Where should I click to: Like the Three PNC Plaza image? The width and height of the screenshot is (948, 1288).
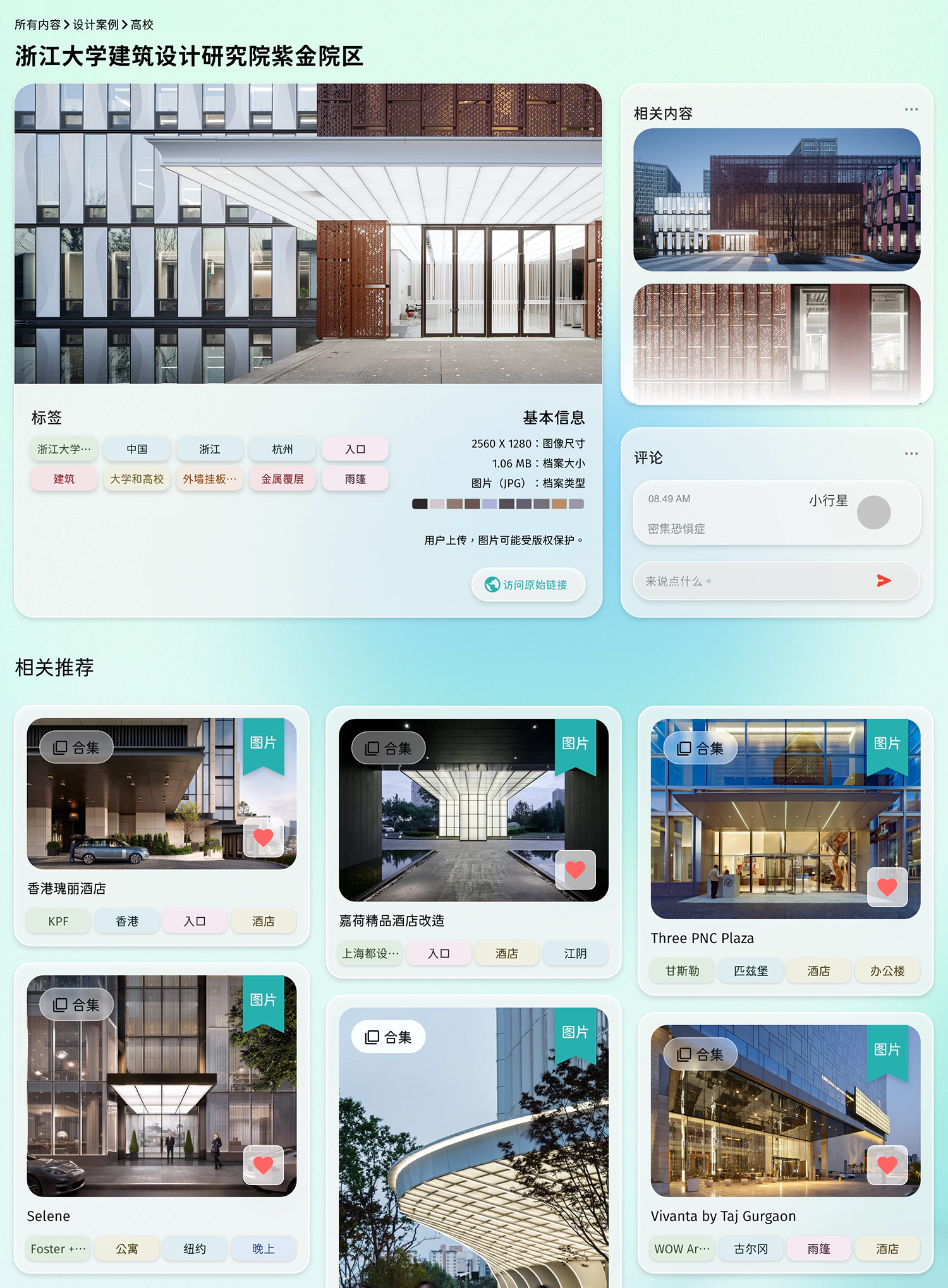tap(887, 887)
